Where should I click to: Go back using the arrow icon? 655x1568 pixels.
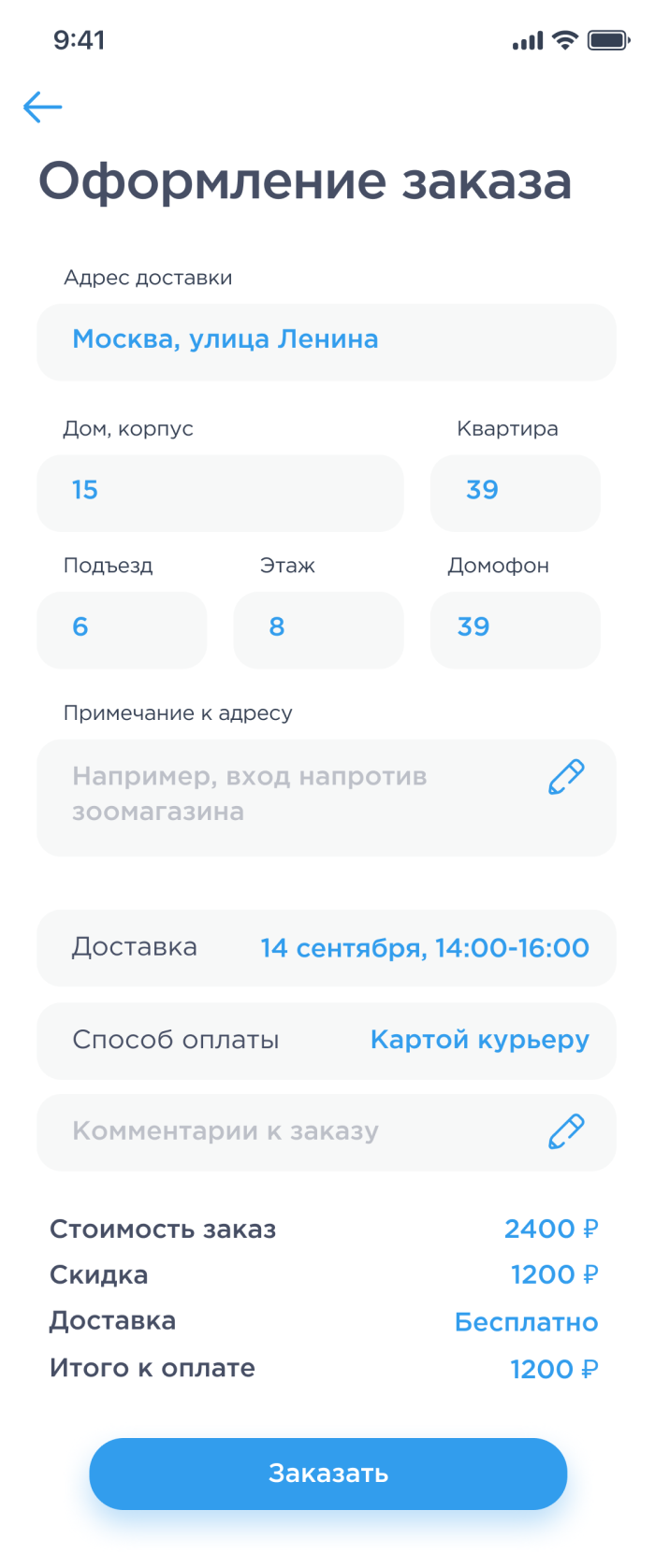42,108
